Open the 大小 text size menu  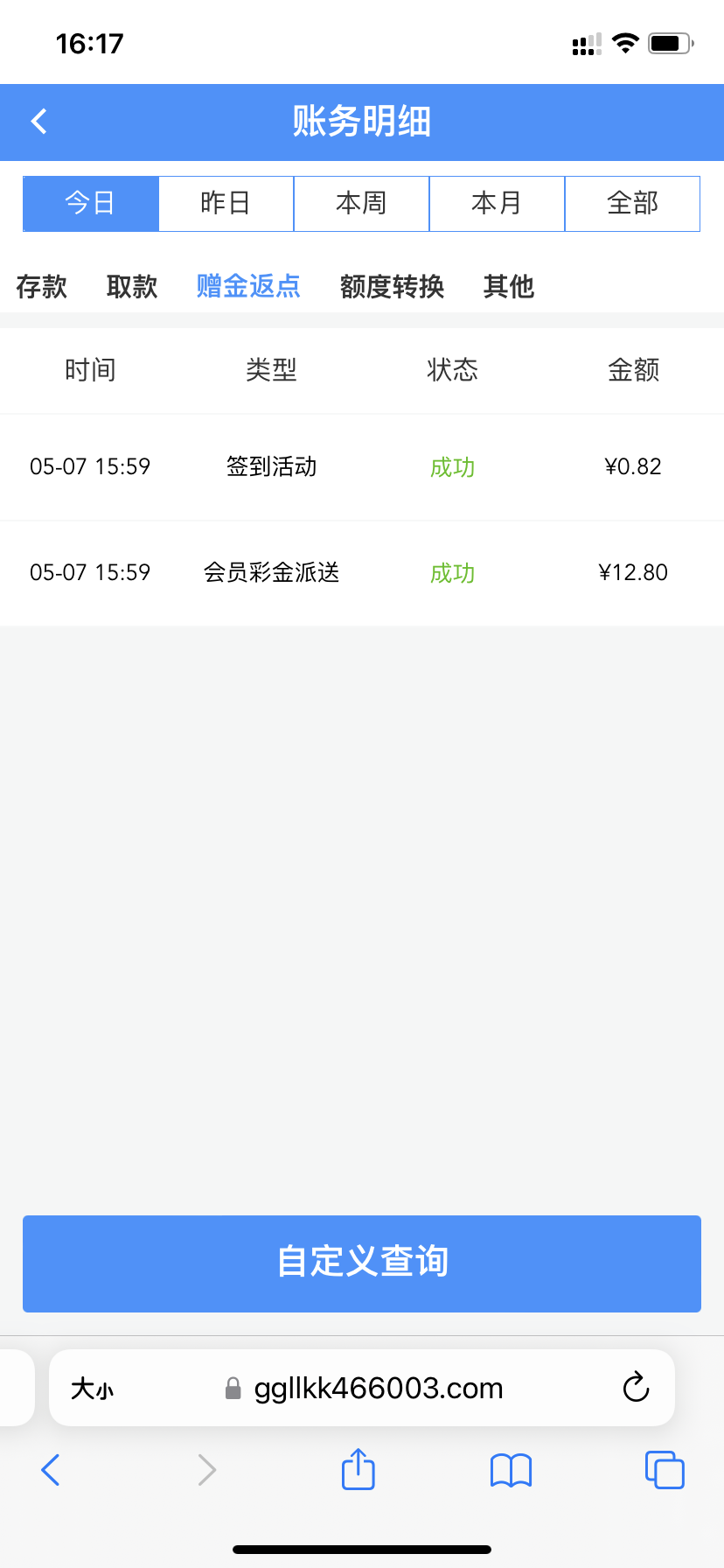tap(92, 1389)
